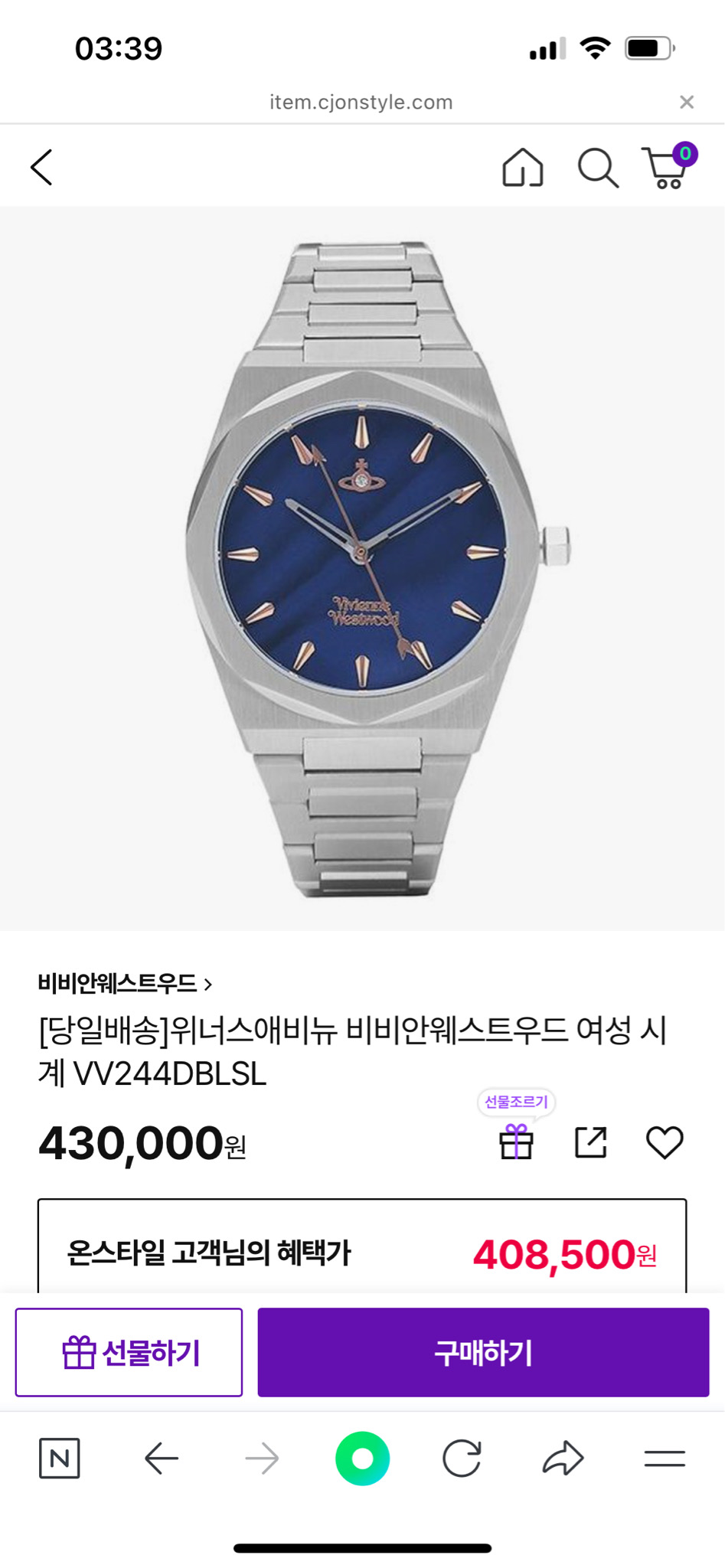Open the search icon
This screenshot has width=725, height=1568.
tap(598, 167)
